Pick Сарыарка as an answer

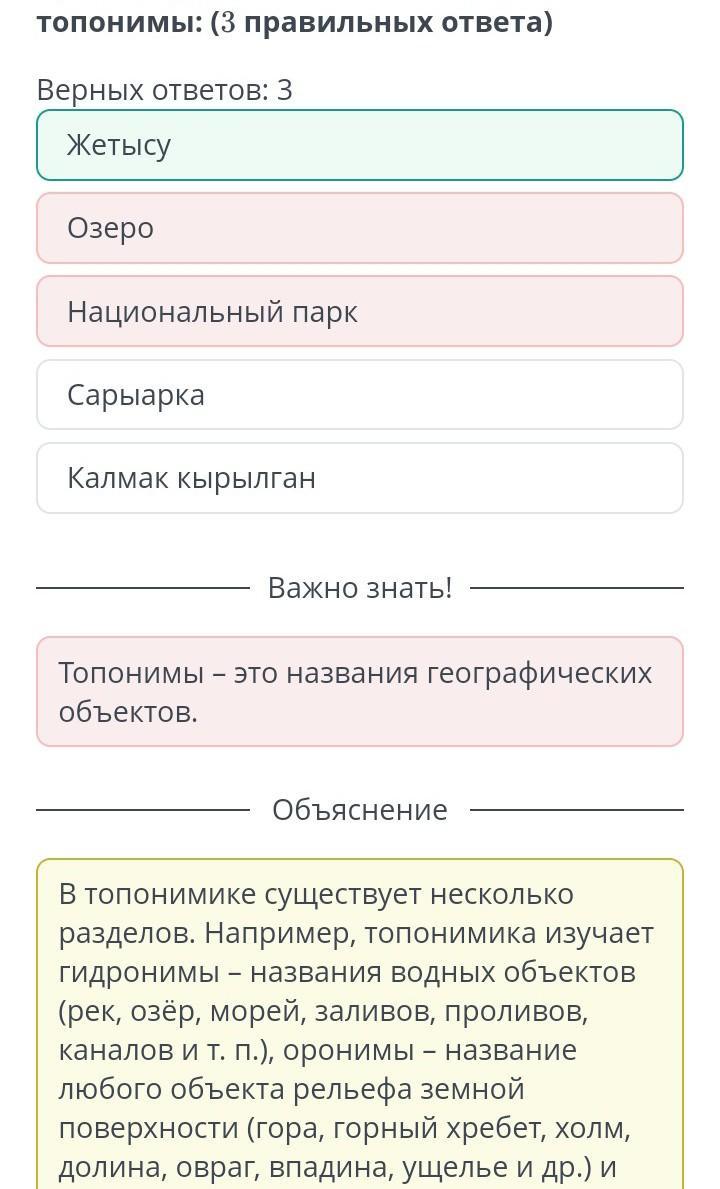tap(360, 395)
